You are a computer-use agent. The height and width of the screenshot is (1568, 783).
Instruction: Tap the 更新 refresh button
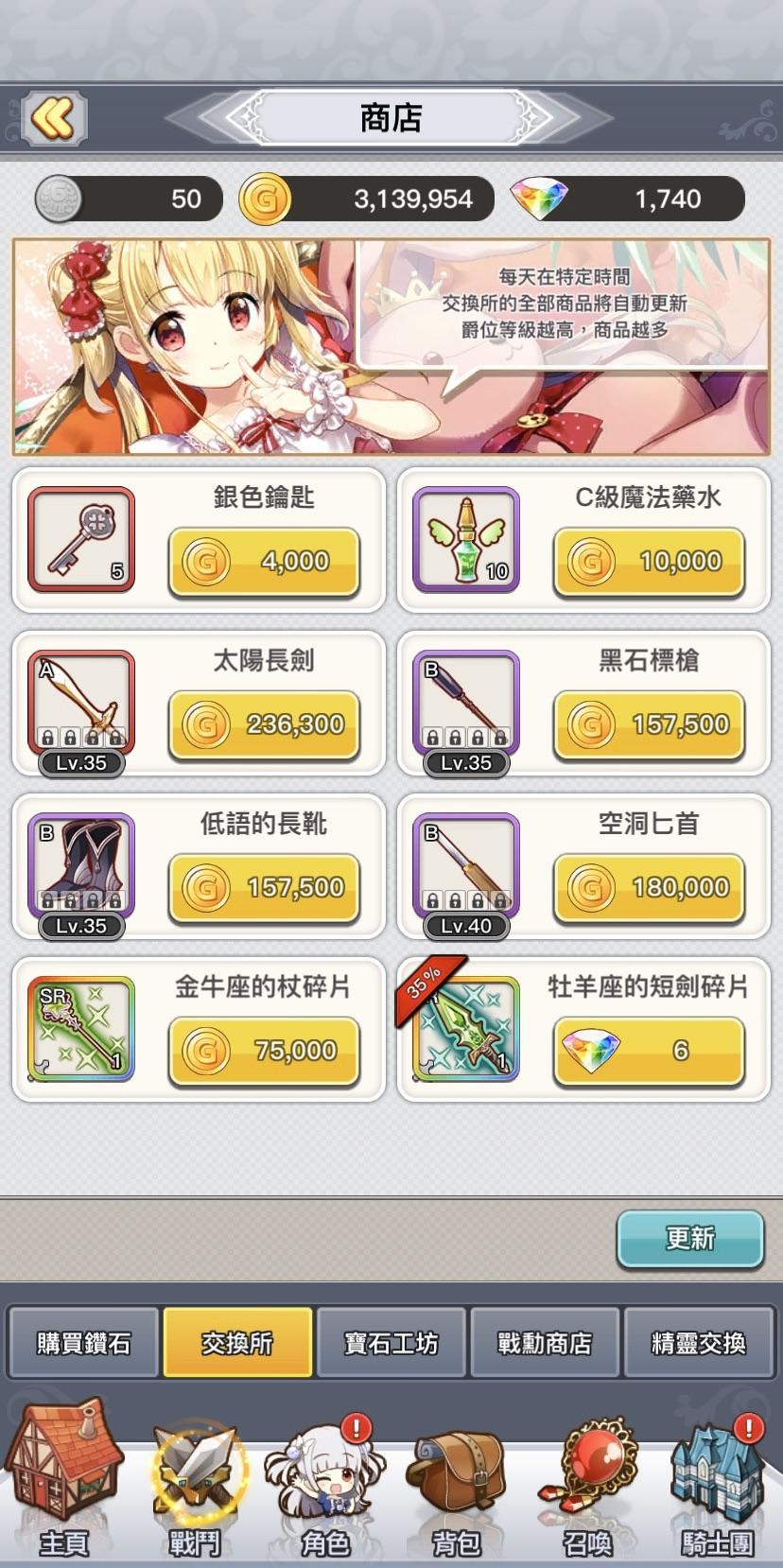(x=689, y=1238)
